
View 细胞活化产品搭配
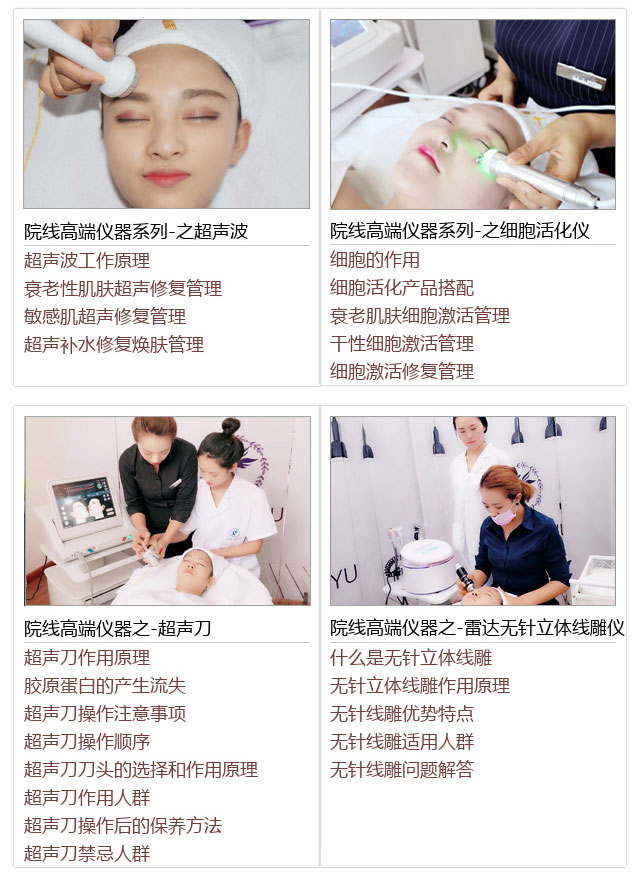tap(402, 288)
